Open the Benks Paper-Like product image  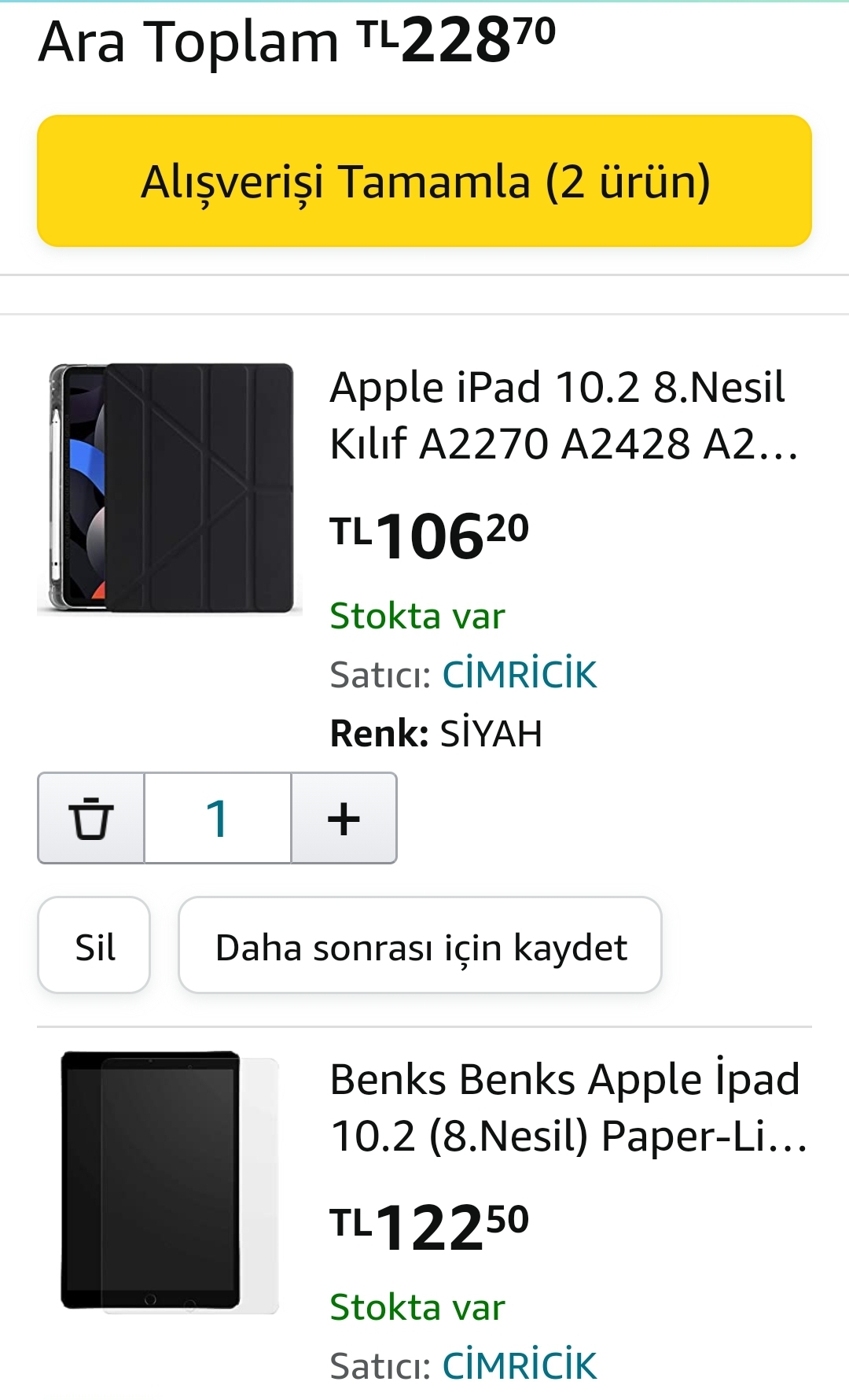point(170,1181)
